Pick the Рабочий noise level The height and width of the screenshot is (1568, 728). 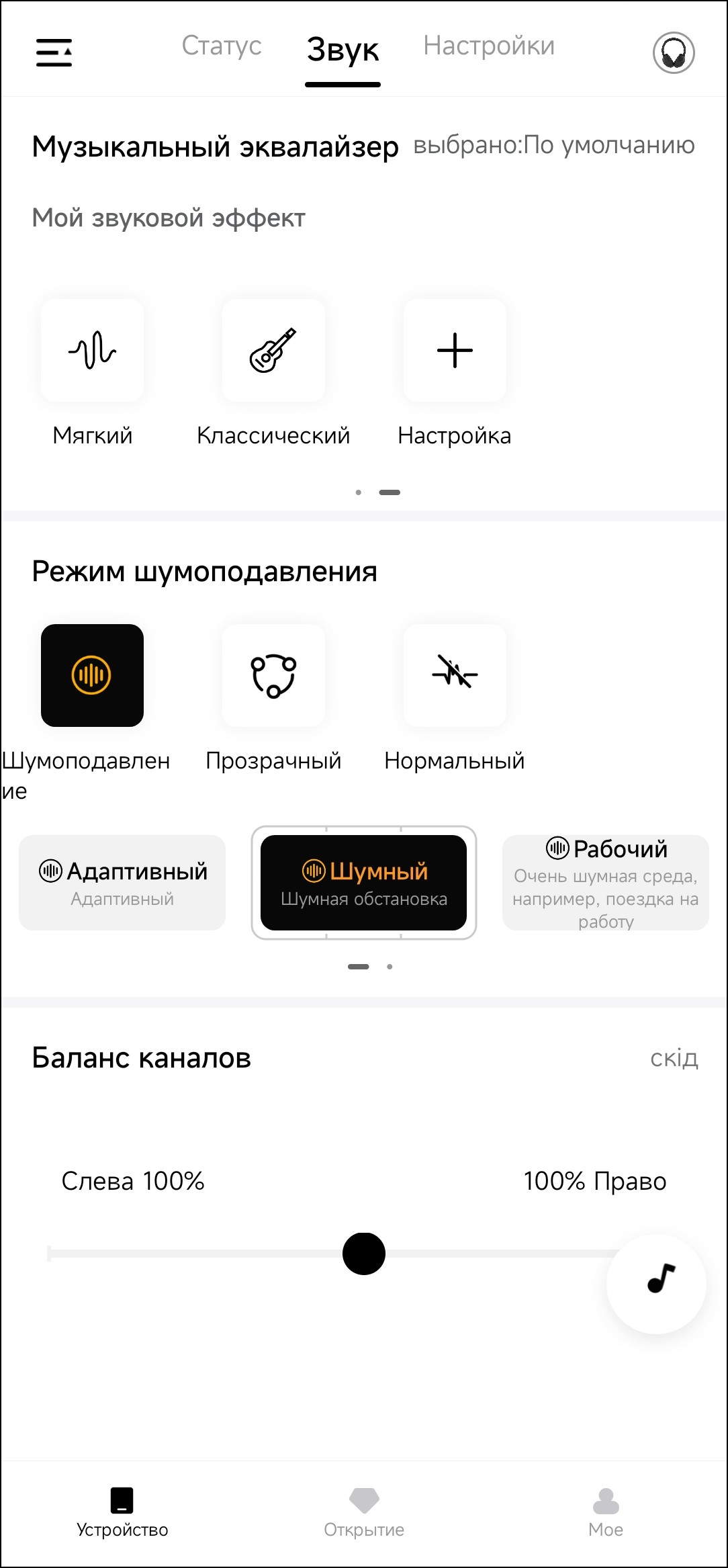pos(605,882)
